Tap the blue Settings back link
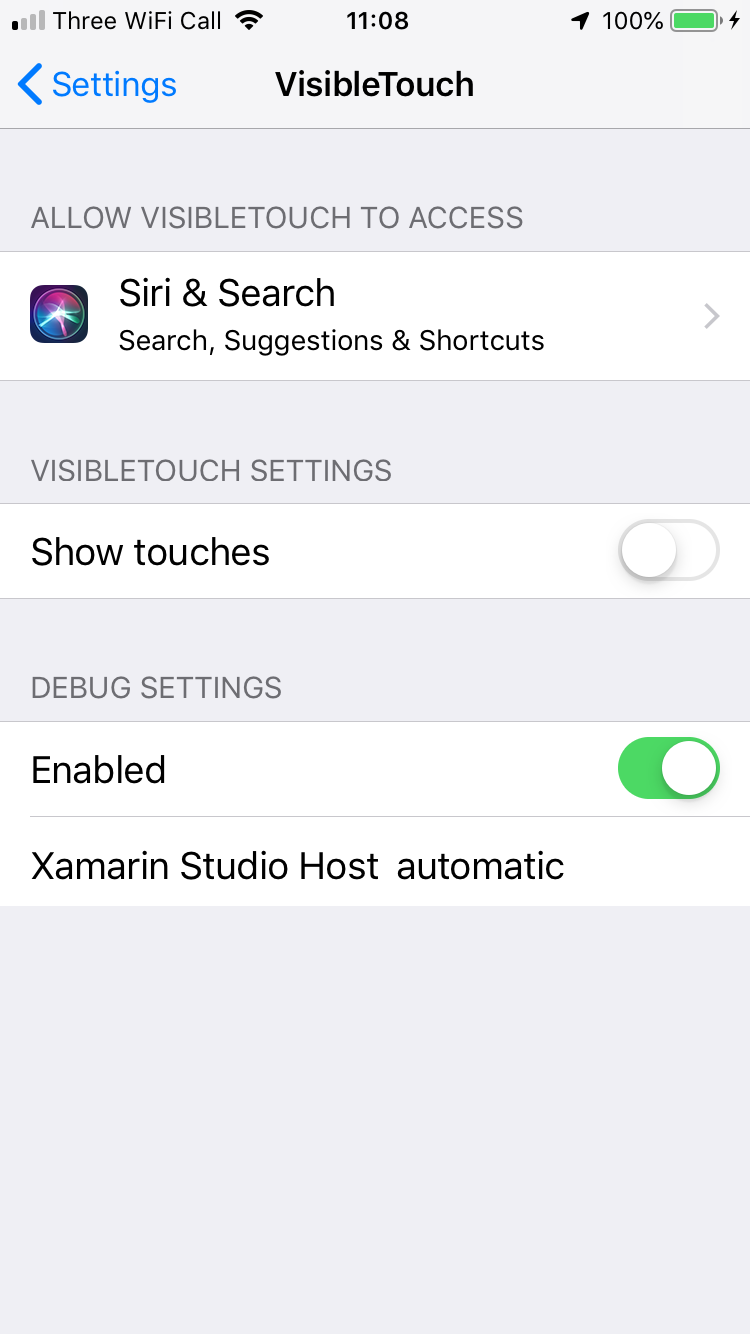 tap(113, 85)
